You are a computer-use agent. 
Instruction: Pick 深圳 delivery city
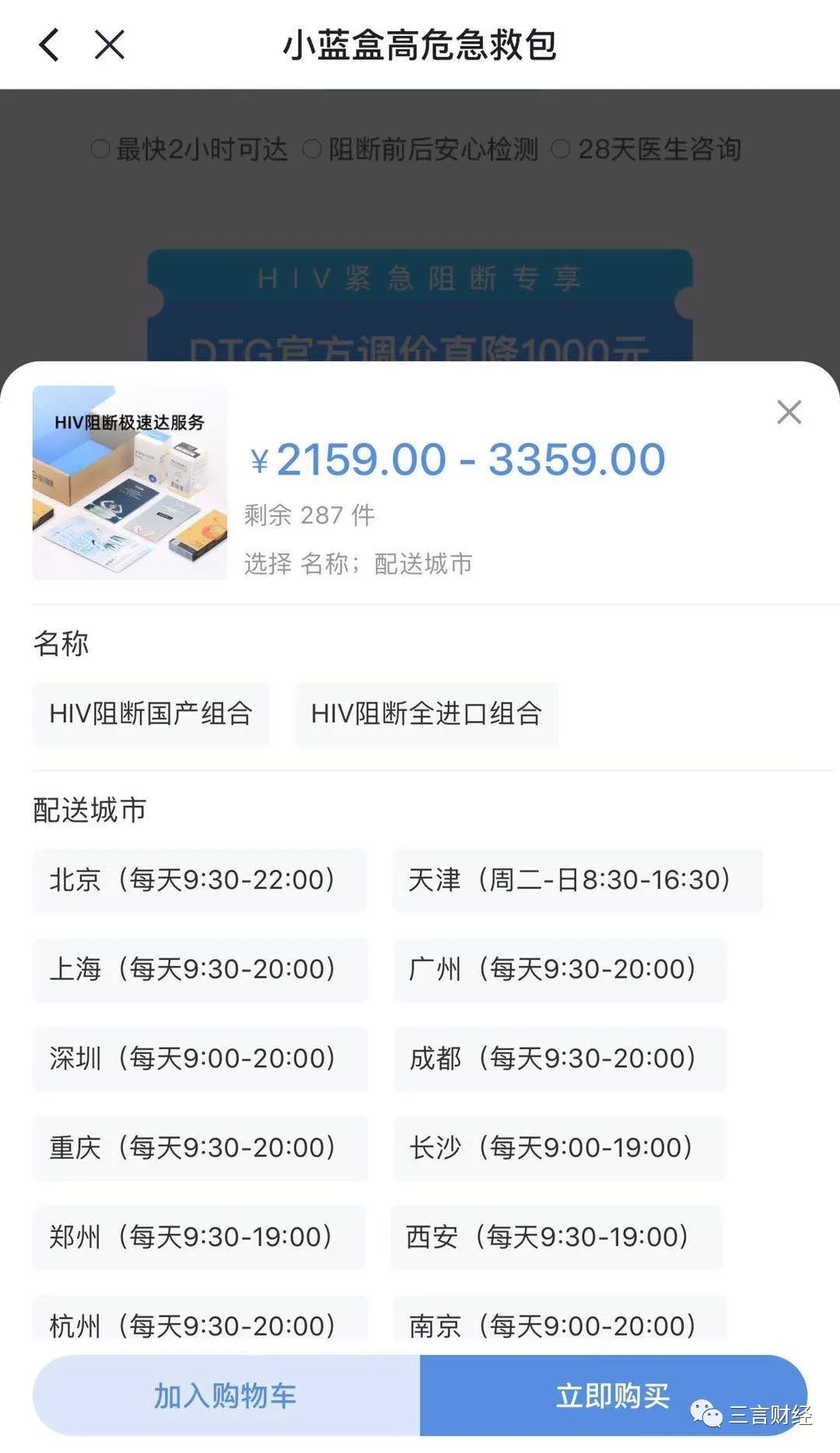click(199, 1059)
